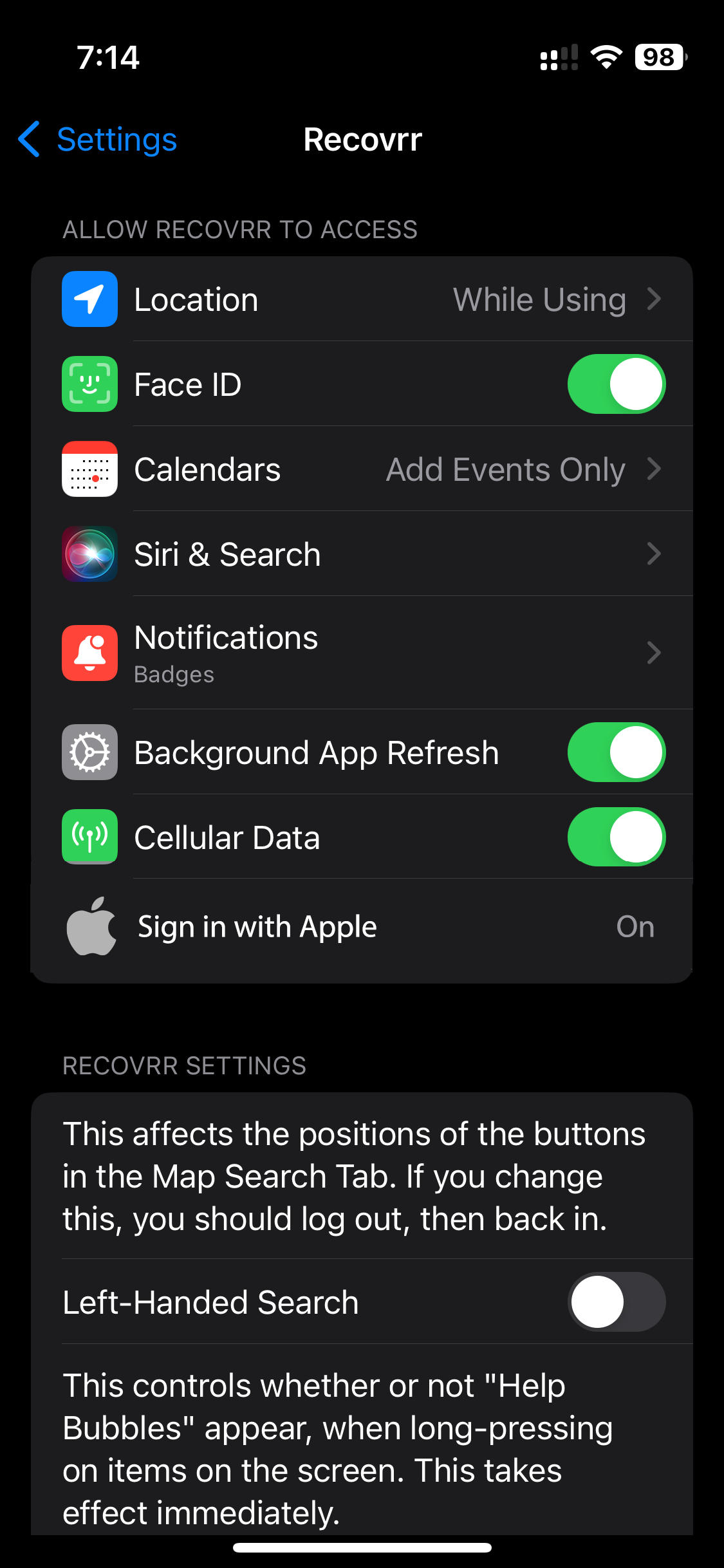Enable Left-Handed Search
The width and height of the screenshot is (724, 1568).
(616, 1302)
